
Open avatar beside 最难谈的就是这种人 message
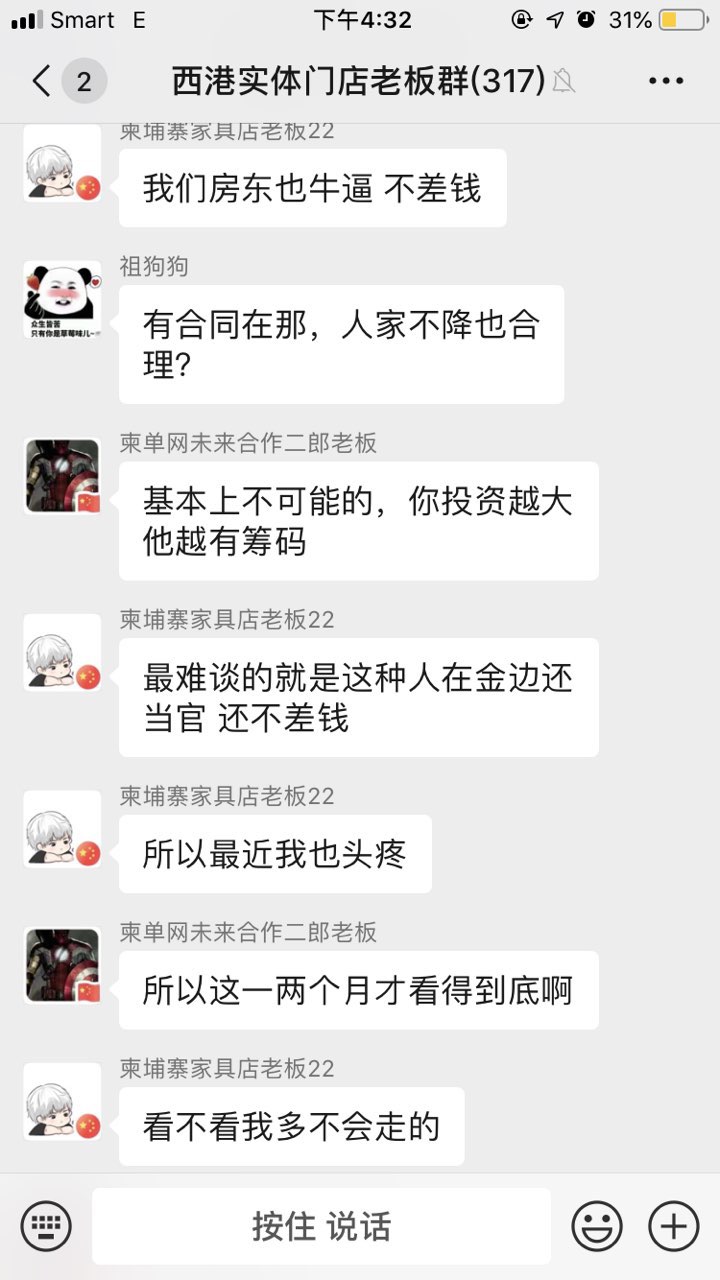(x=62, y=653)
